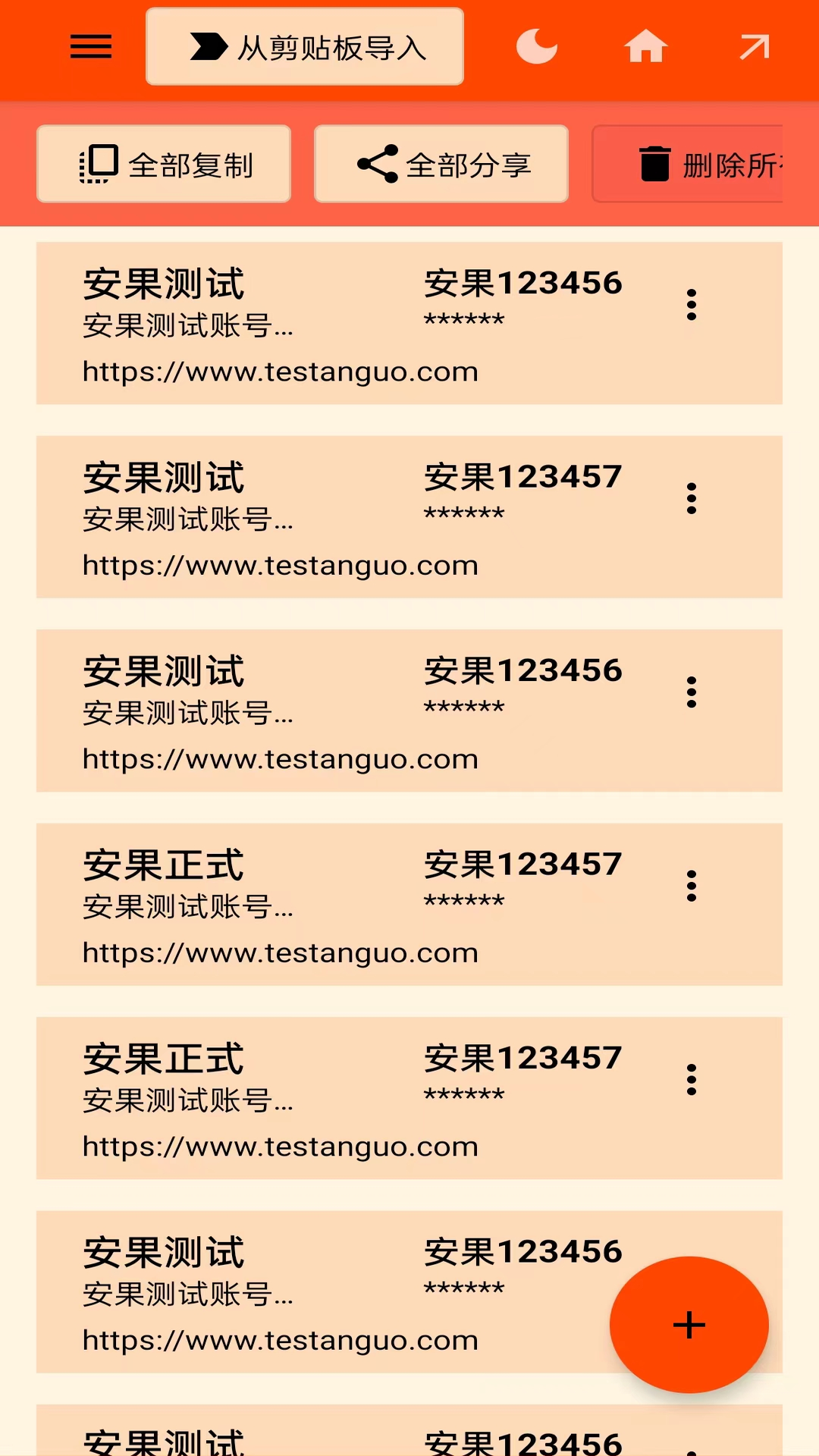Viewport: 819px width, 1456px height.
Task: Tap the delete all trash button
Action: point(687,164)
